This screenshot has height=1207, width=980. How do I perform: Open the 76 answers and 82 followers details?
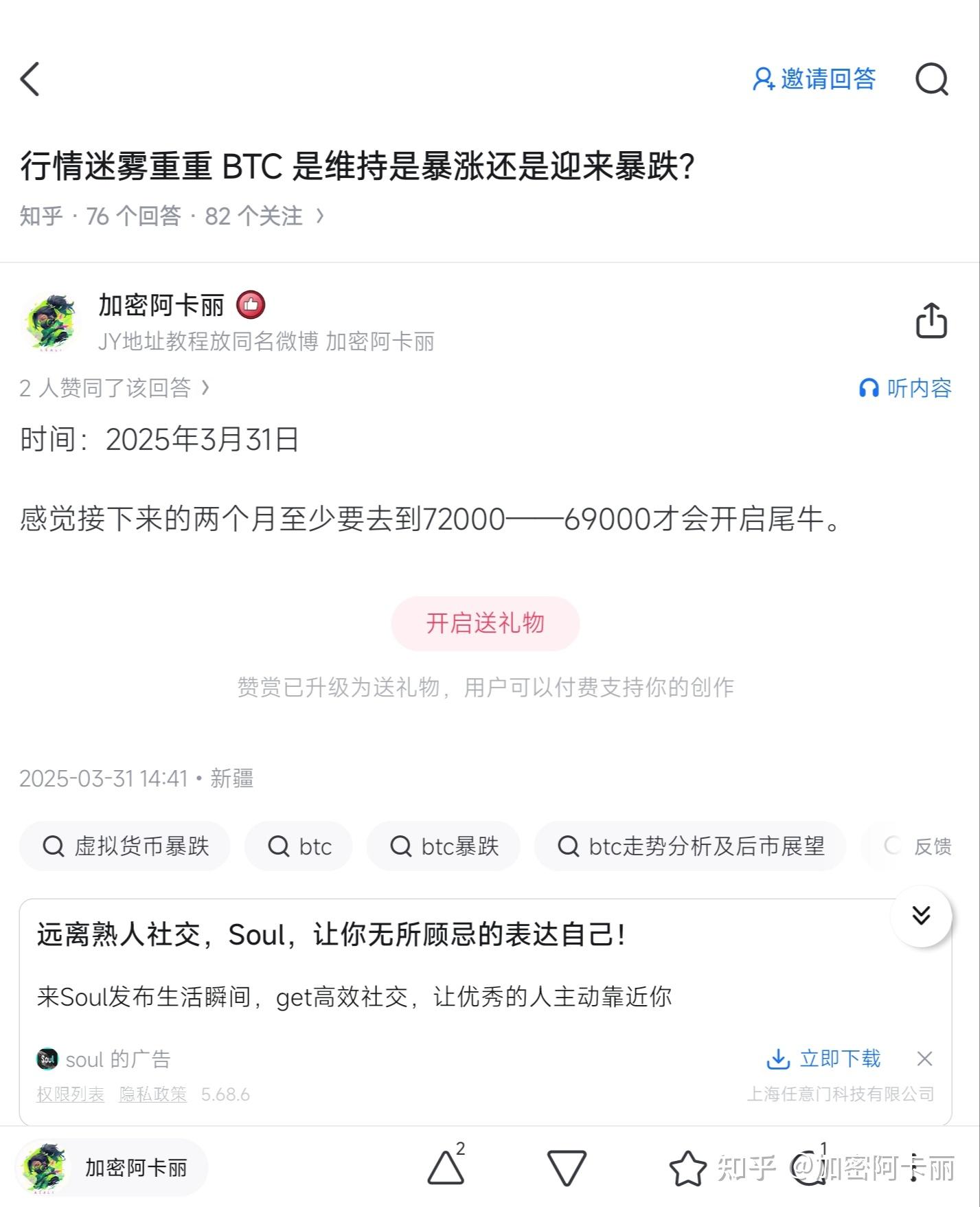[x=172, y=216]
